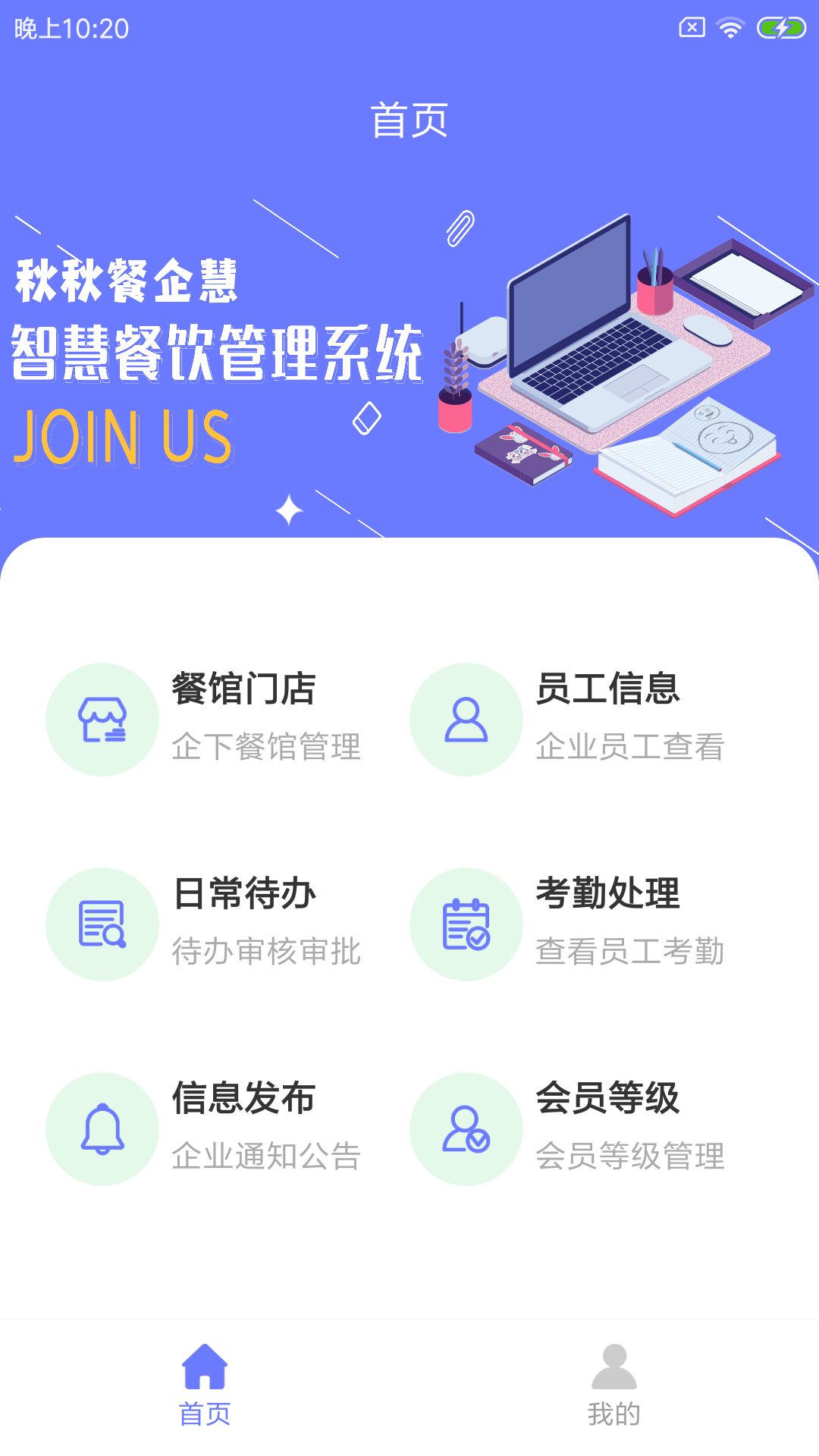Viewport: 819px width, 1456px height.
Task: Open 会员等级 membership level management
Action: point(569,1128)
